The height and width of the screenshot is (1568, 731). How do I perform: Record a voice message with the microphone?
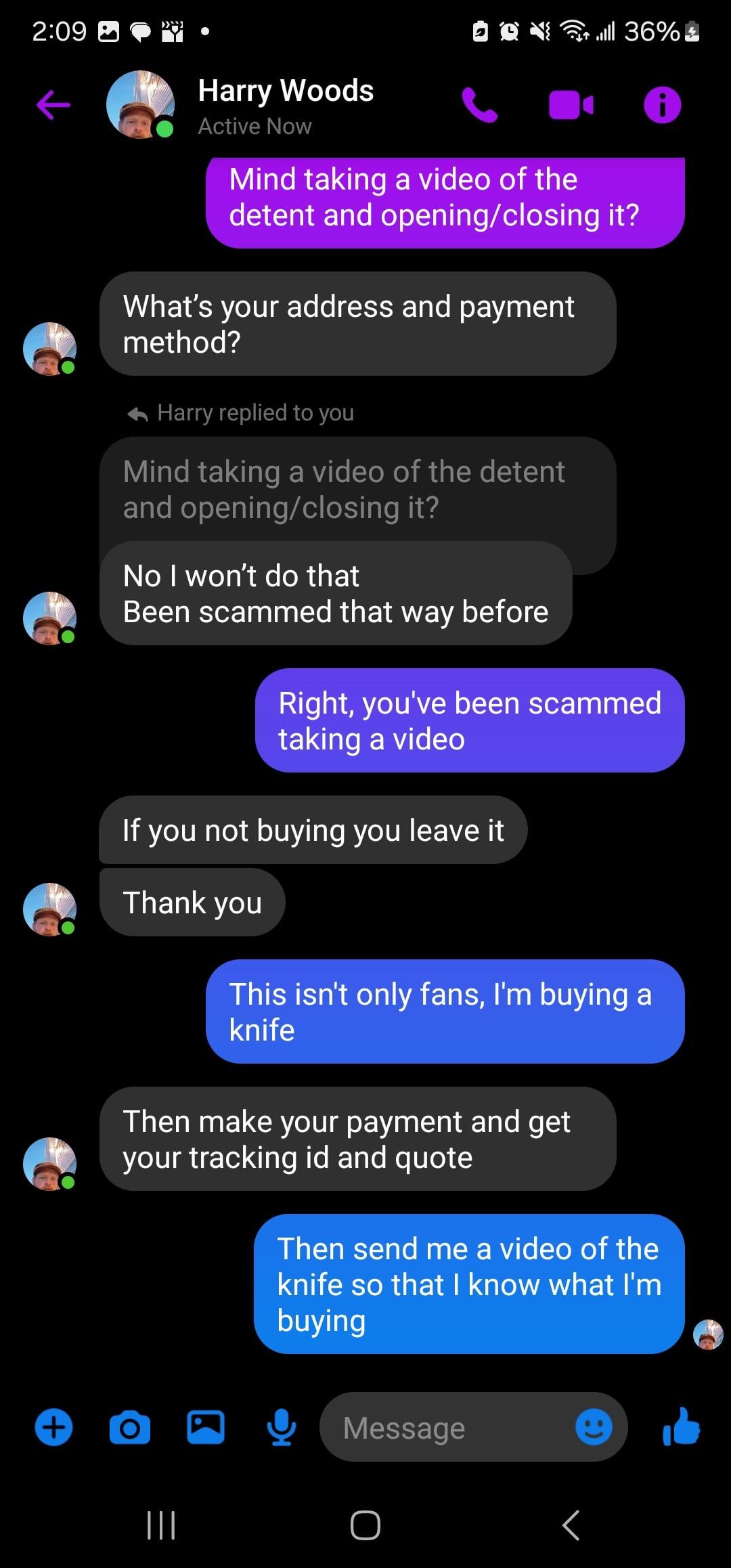[281, 1427]
